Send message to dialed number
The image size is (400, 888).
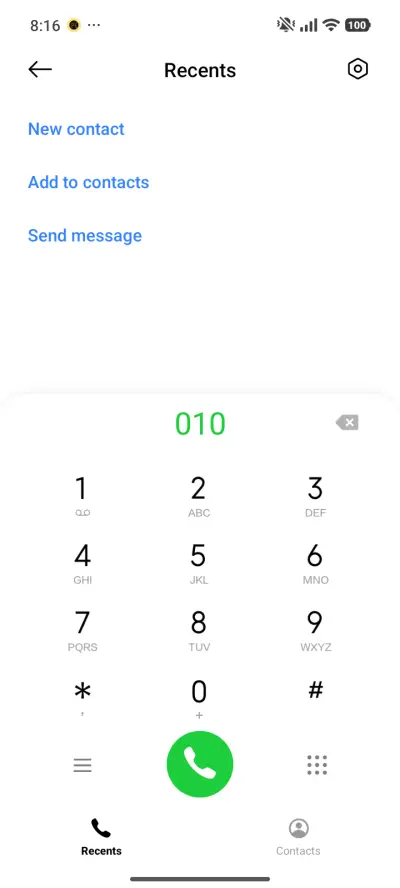85,236
